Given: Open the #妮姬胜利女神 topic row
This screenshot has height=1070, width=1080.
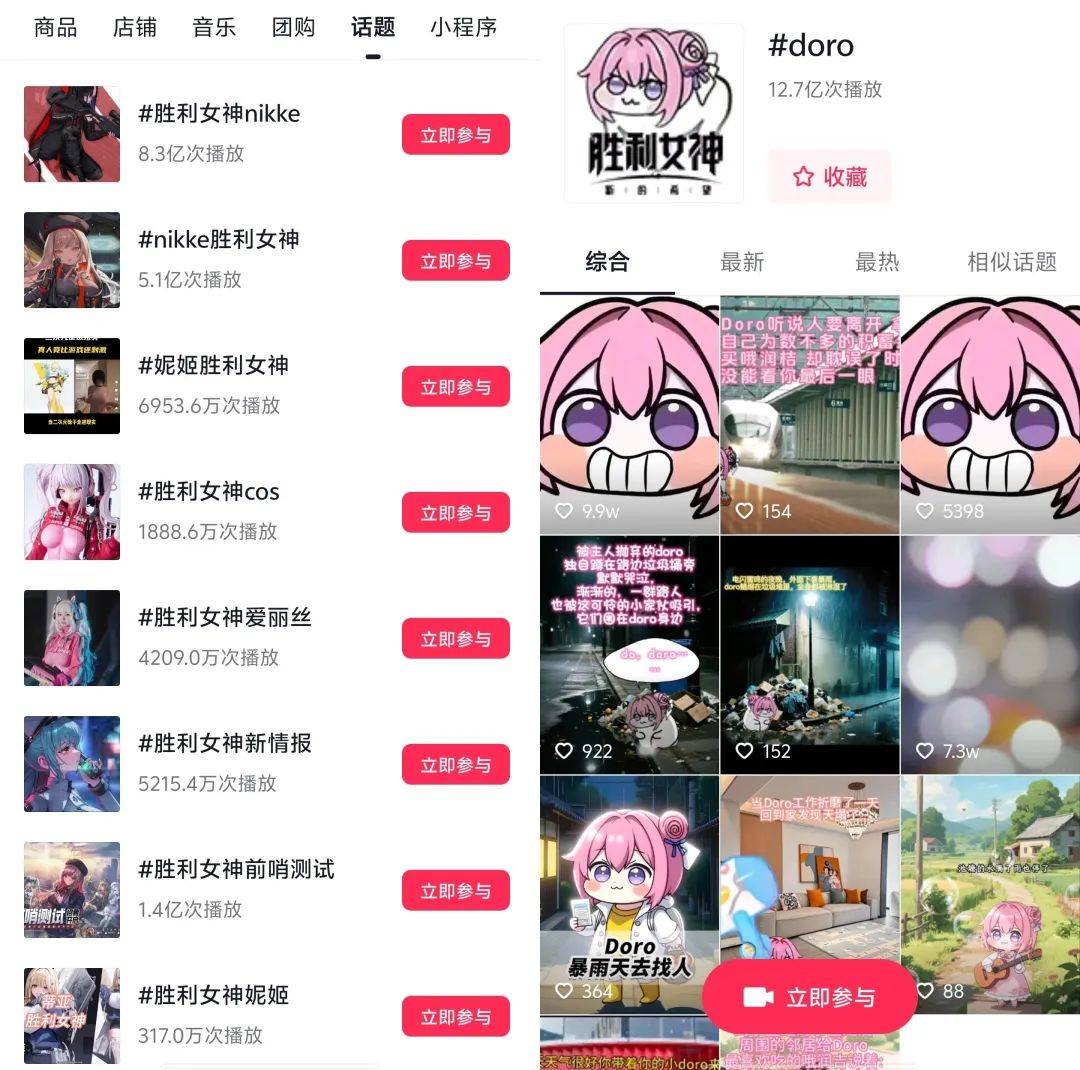Looking at the screenshot, I should pyautogui.click(x=213, y=385).
